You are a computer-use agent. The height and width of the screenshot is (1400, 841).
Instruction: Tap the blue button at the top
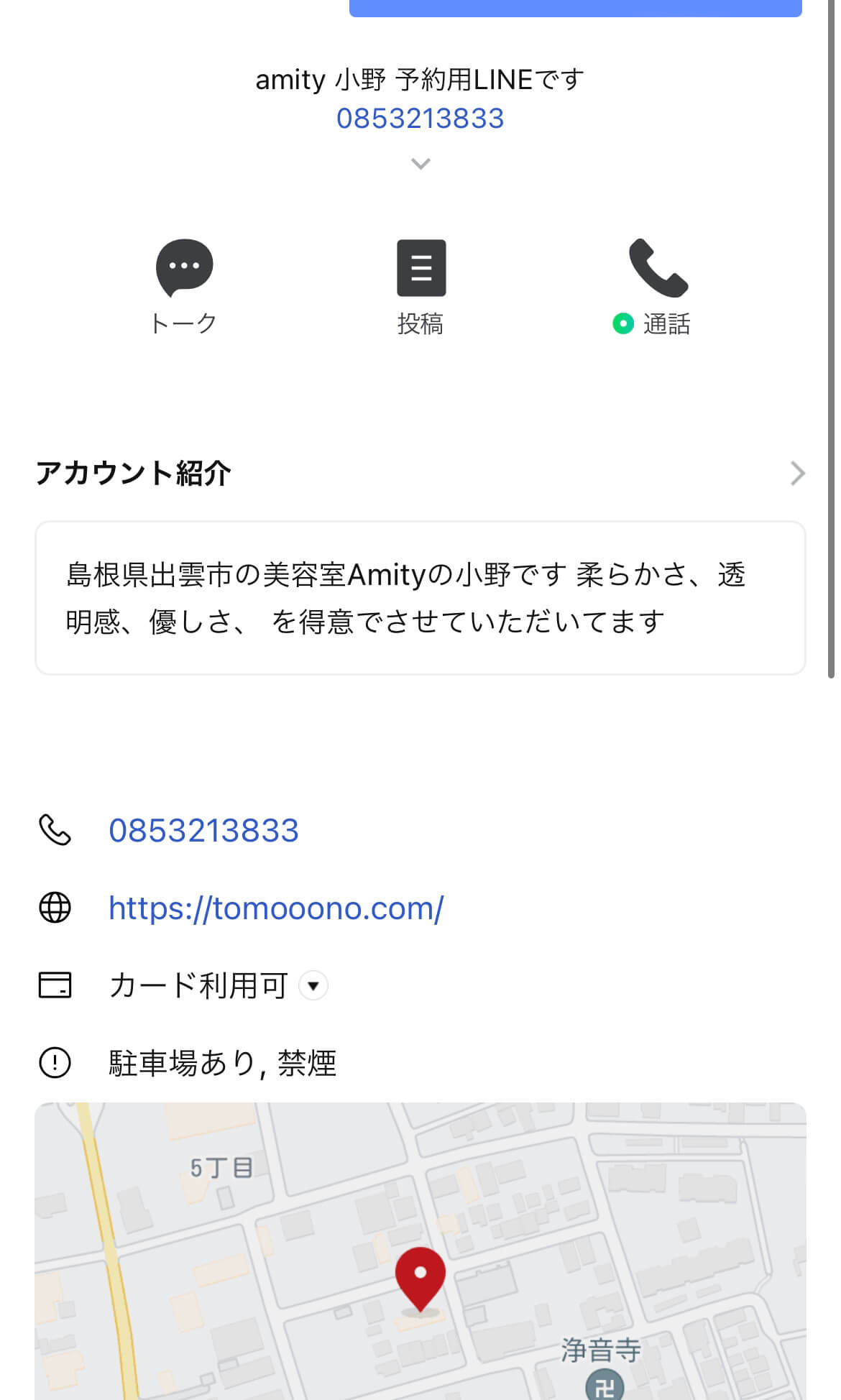(575, 8)
